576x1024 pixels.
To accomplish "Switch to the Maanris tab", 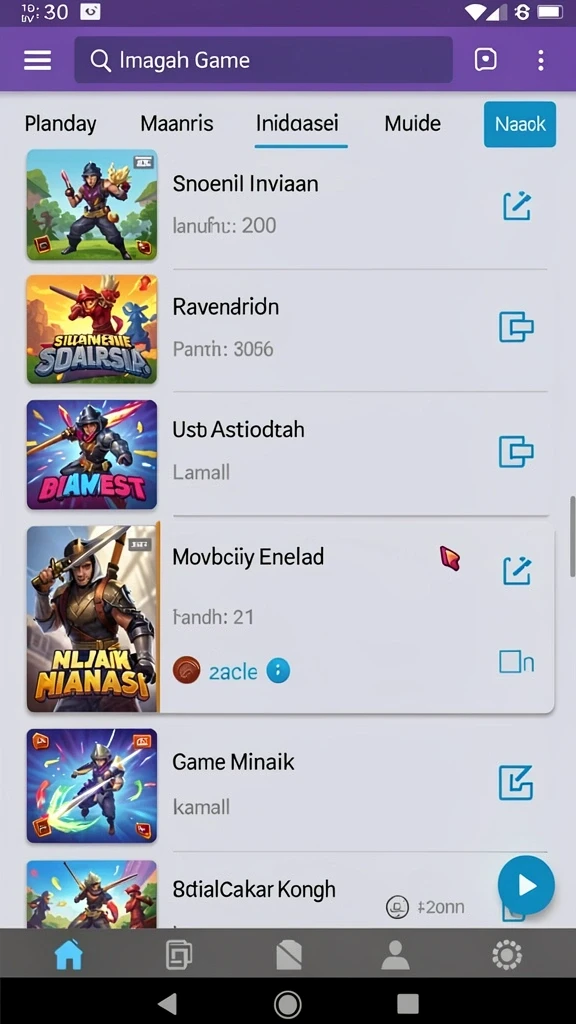I will [177, 123].
